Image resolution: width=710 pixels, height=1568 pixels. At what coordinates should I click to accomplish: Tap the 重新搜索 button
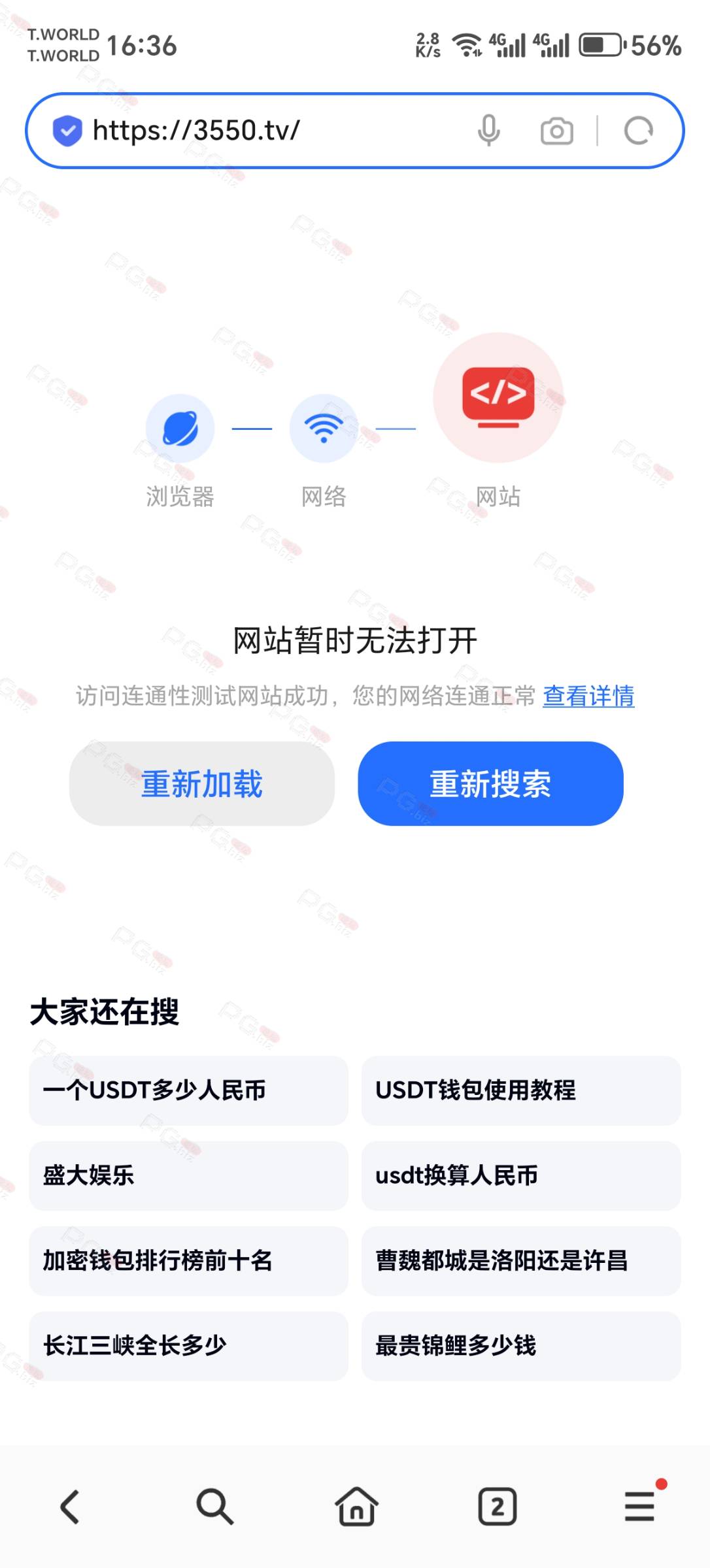coord(490,783)
